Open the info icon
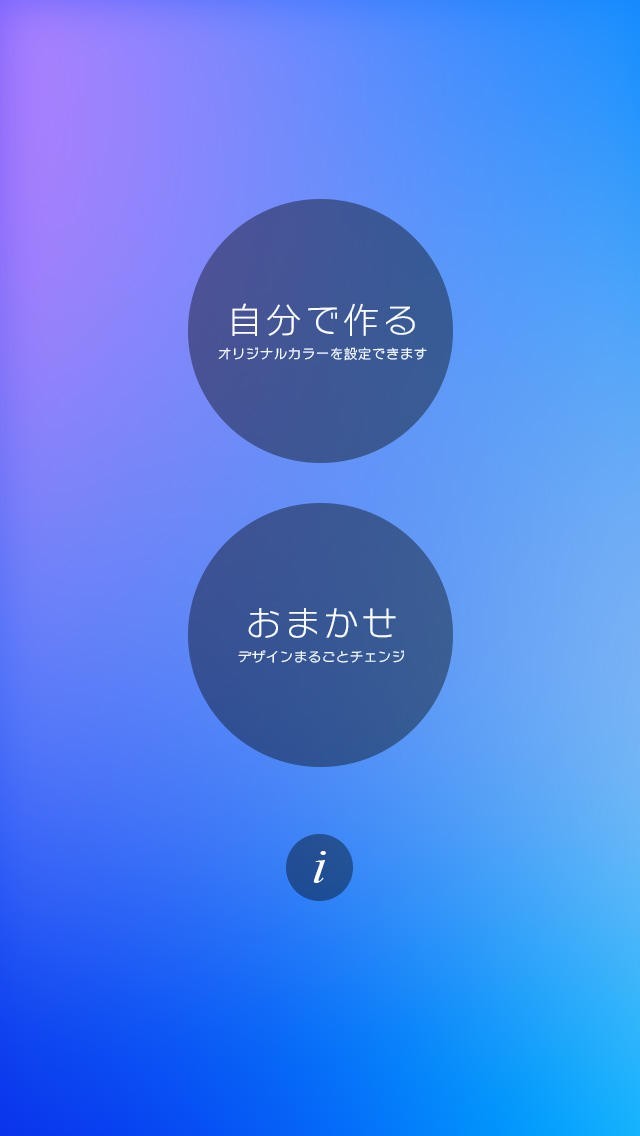640x1136 pixels. coord(319,867)
